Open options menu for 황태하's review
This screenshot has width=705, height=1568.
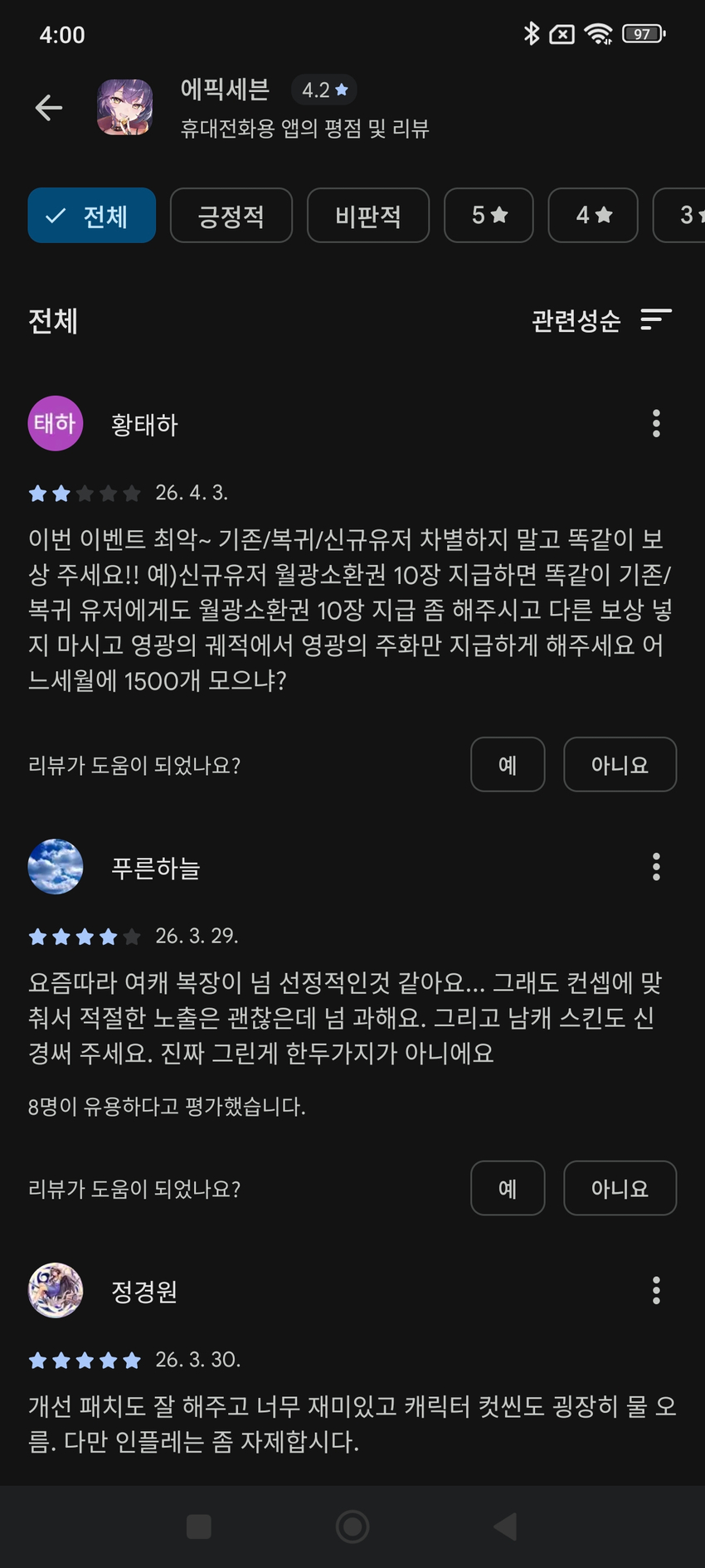tap(656, 423)
